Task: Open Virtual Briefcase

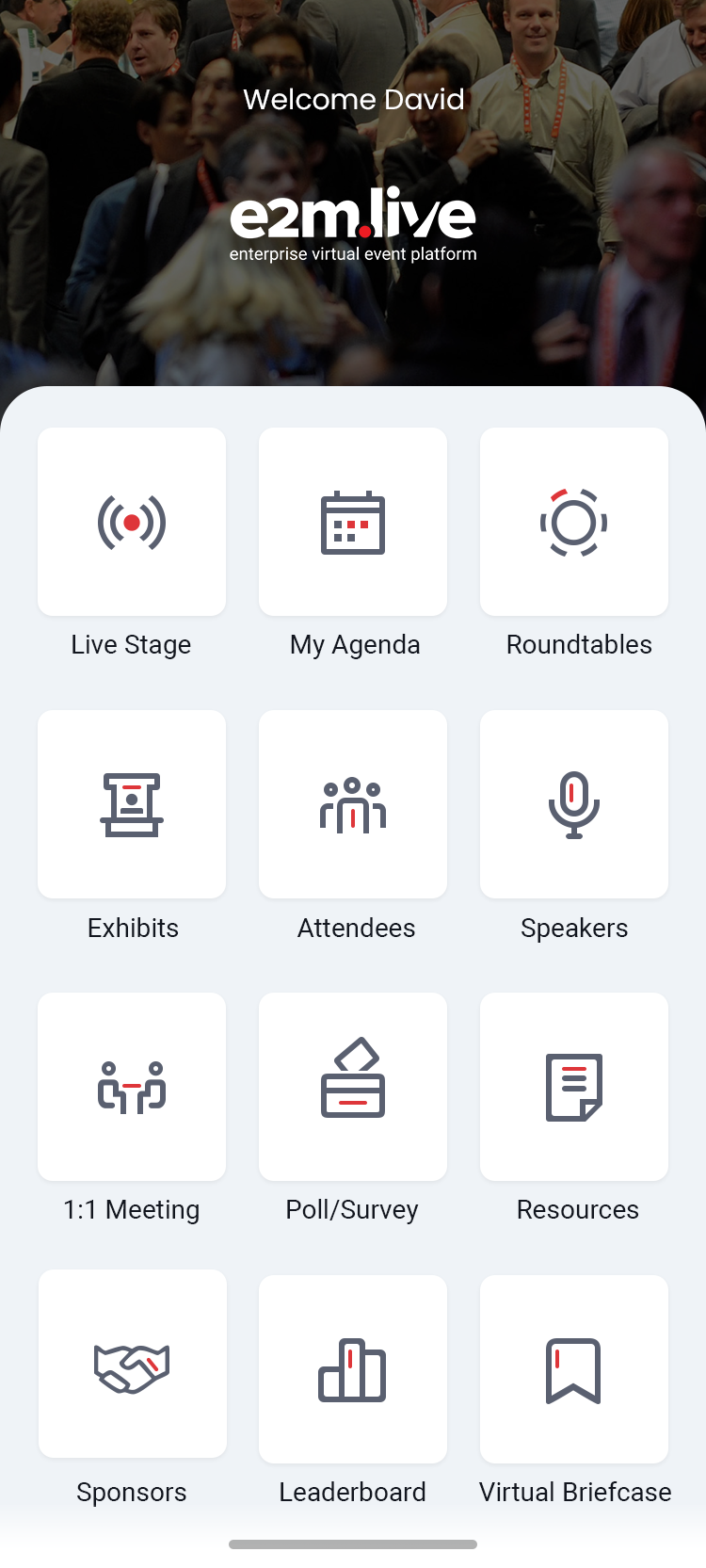Action: 574,1369
